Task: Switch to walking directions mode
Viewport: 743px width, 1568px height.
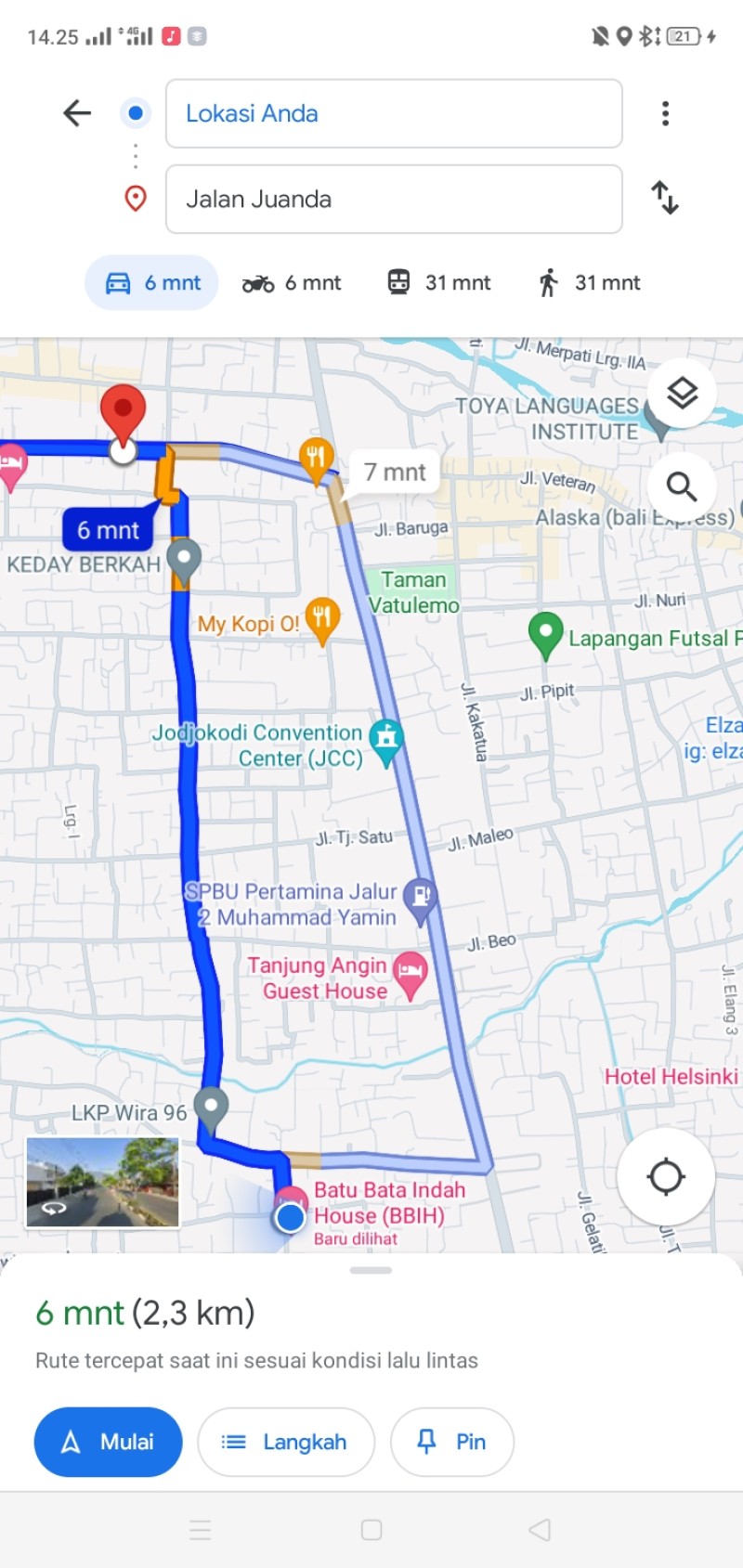Action: 590,283
